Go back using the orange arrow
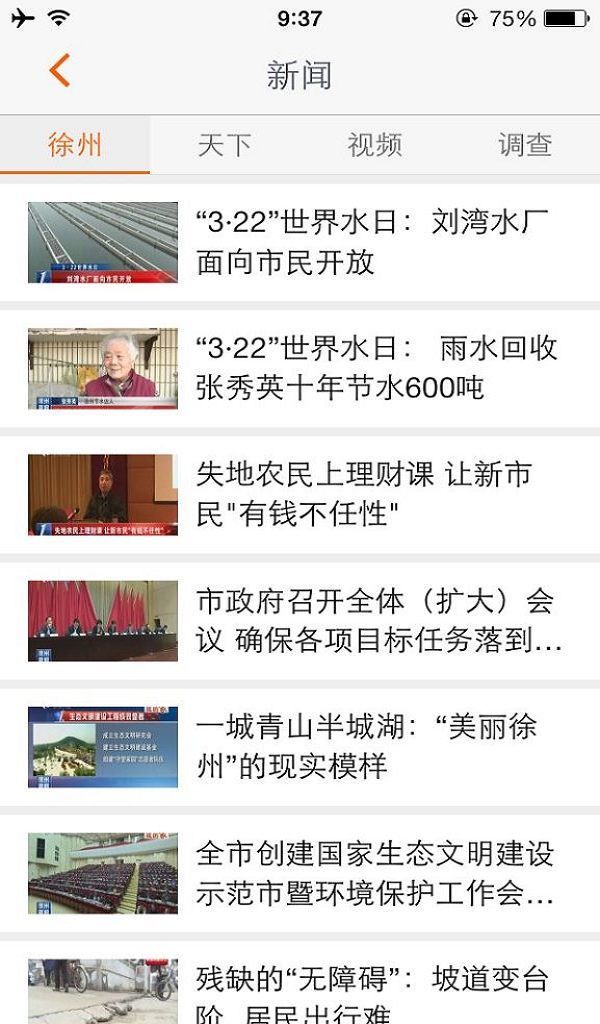The width and height of the screenshot is (600, 1024). (60, 72)
